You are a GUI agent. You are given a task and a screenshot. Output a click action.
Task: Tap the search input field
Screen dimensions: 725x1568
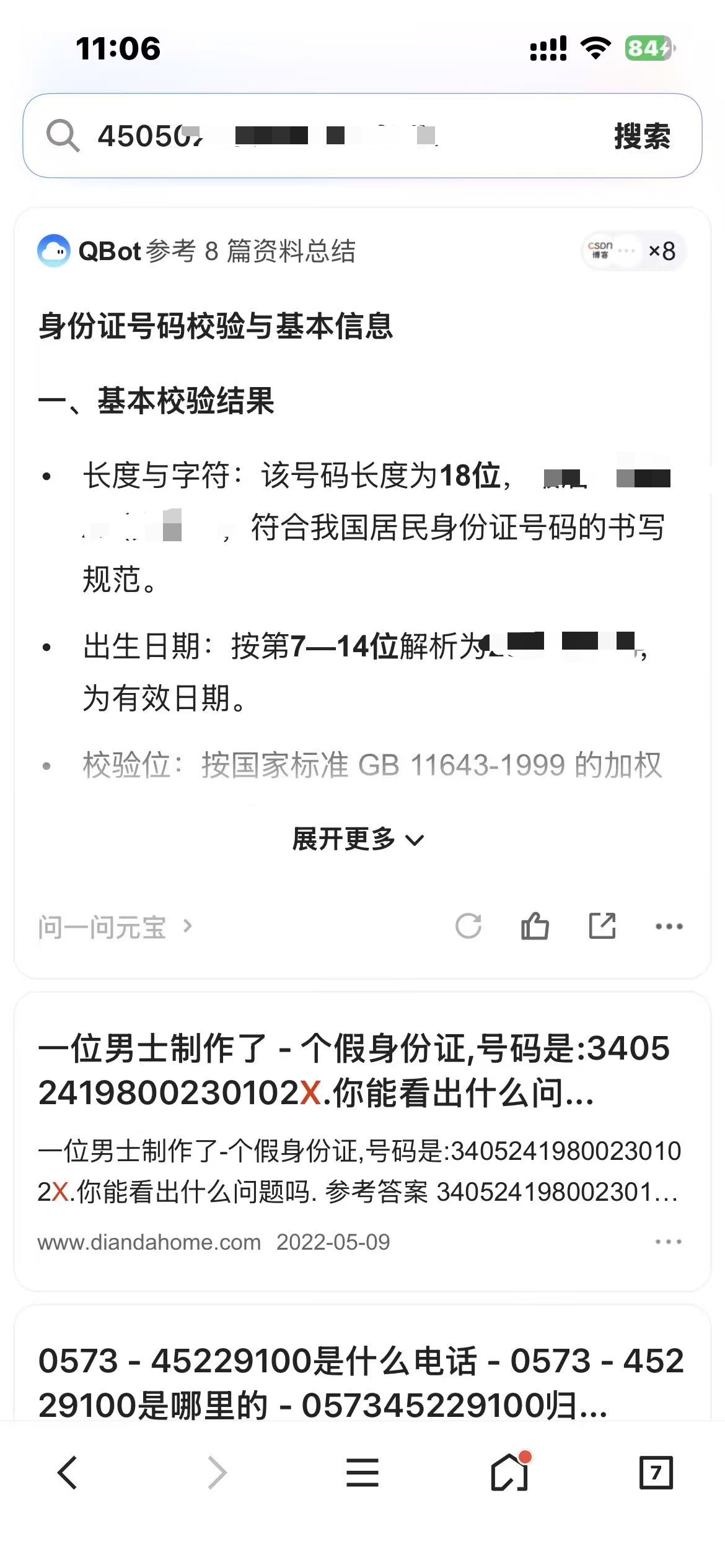click(x=322, y=136)
